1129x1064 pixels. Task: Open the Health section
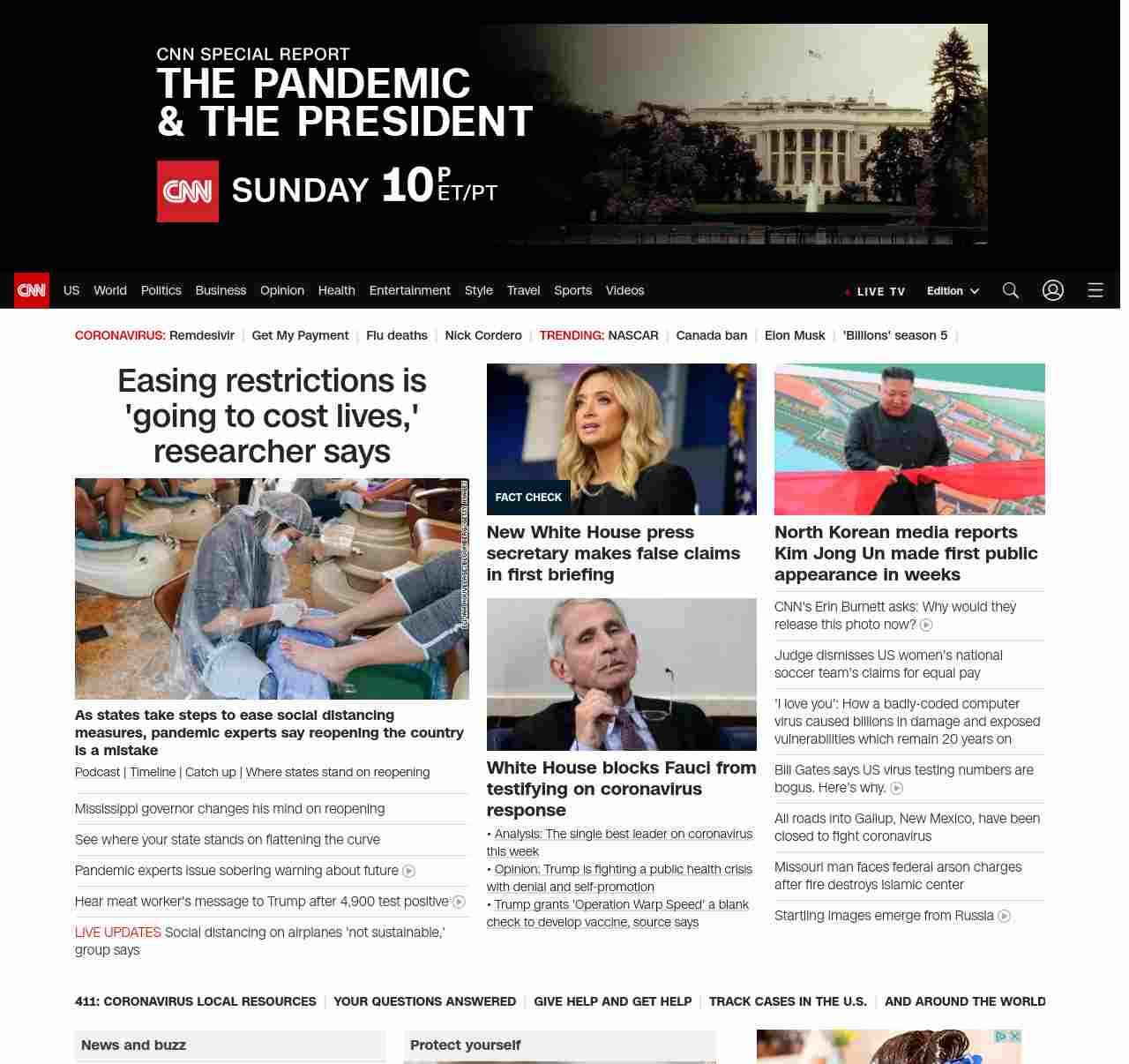click(336, 290)
